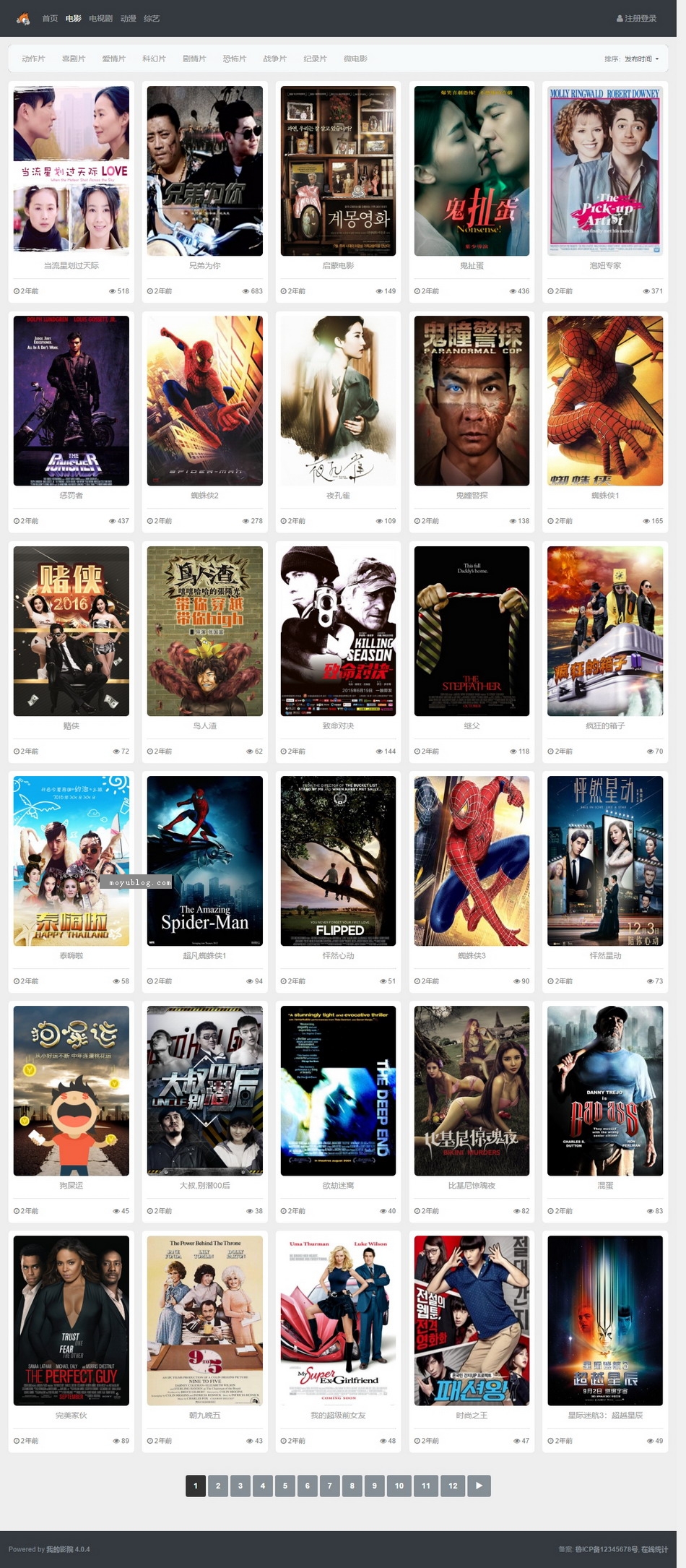Expand the 发布时间 sort dropdown
The height and width of the screenshot is (1568, 686).
pos(641,59)
